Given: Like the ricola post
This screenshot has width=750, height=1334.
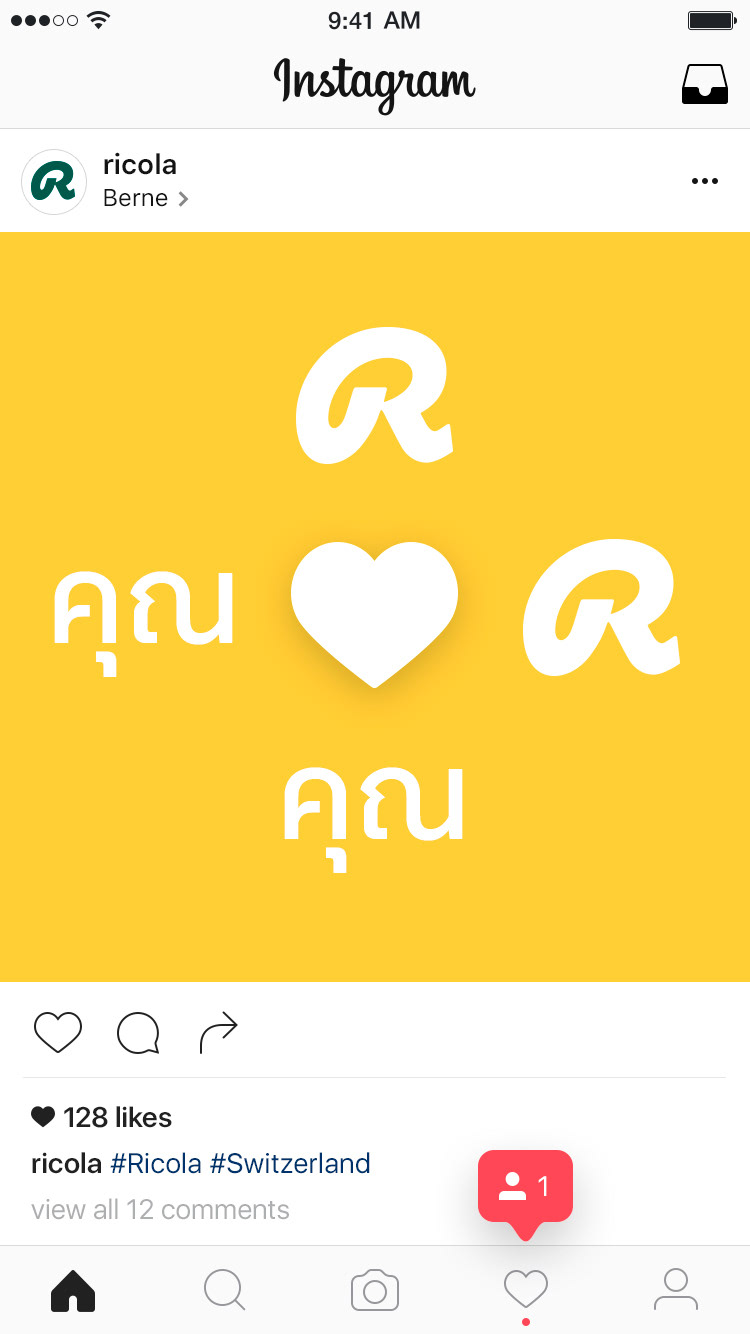Looking at the screenshot, I should (x=58, y=1032).
